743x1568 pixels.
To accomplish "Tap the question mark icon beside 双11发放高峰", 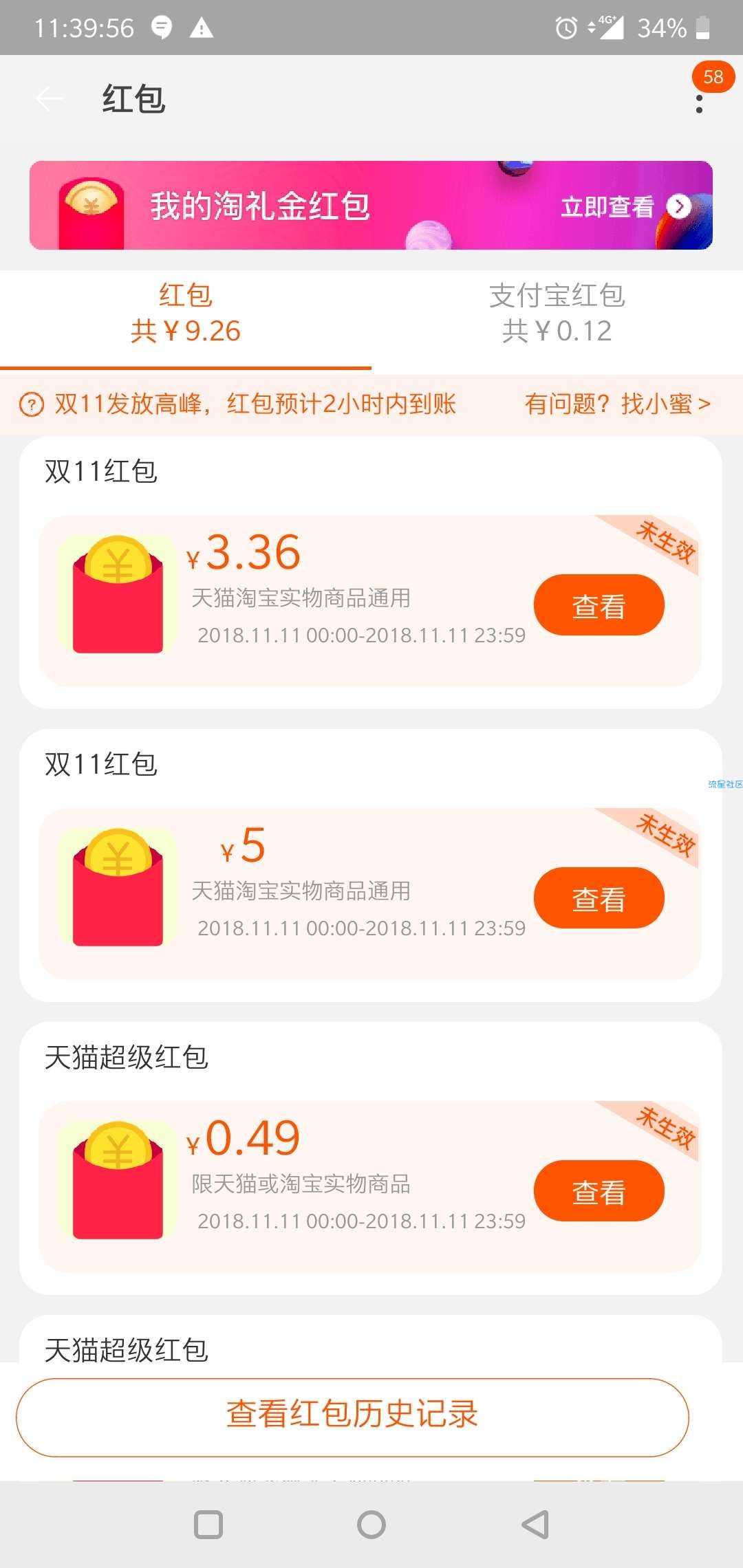I will coord(32,404).
